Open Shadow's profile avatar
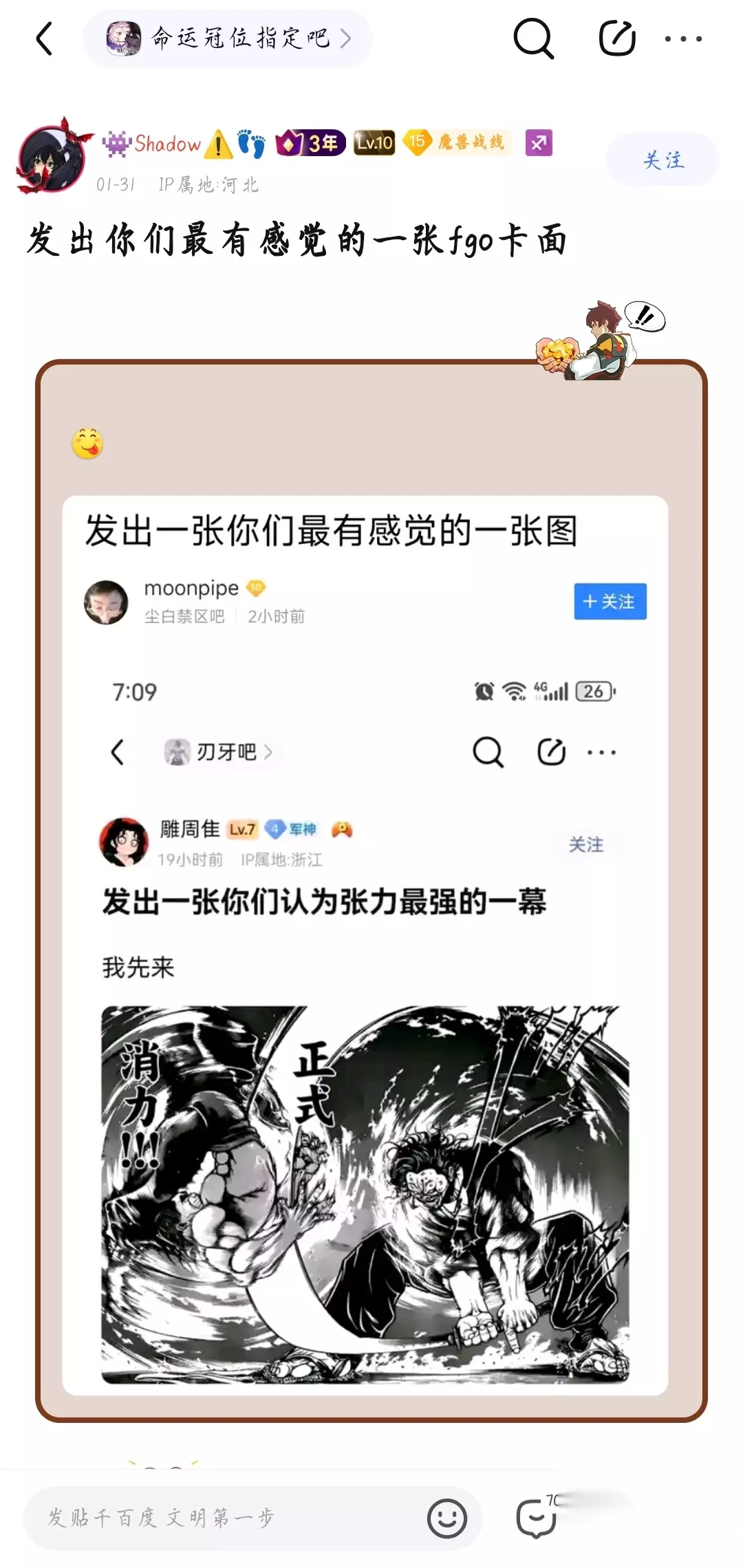The height and width of the screenshot is (1568, 743). (x=52, y=157)
